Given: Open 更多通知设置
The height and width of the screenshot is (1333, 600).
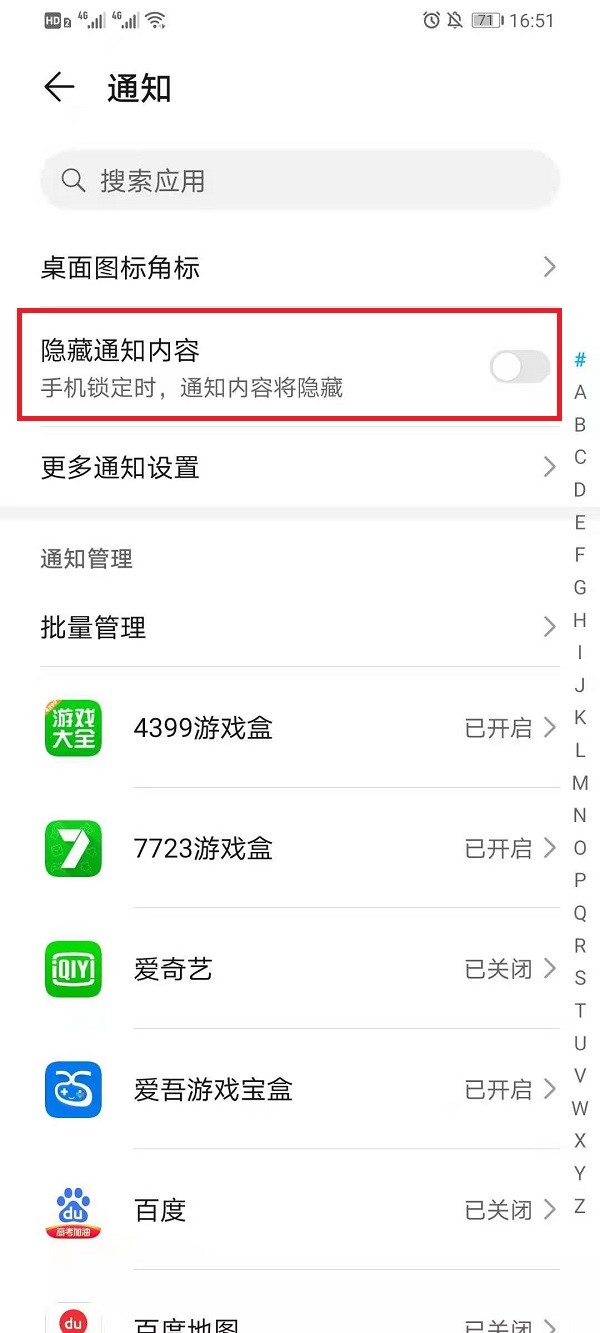Looking at the screenshot, I should pyautogui.click(x=300, y=467).
